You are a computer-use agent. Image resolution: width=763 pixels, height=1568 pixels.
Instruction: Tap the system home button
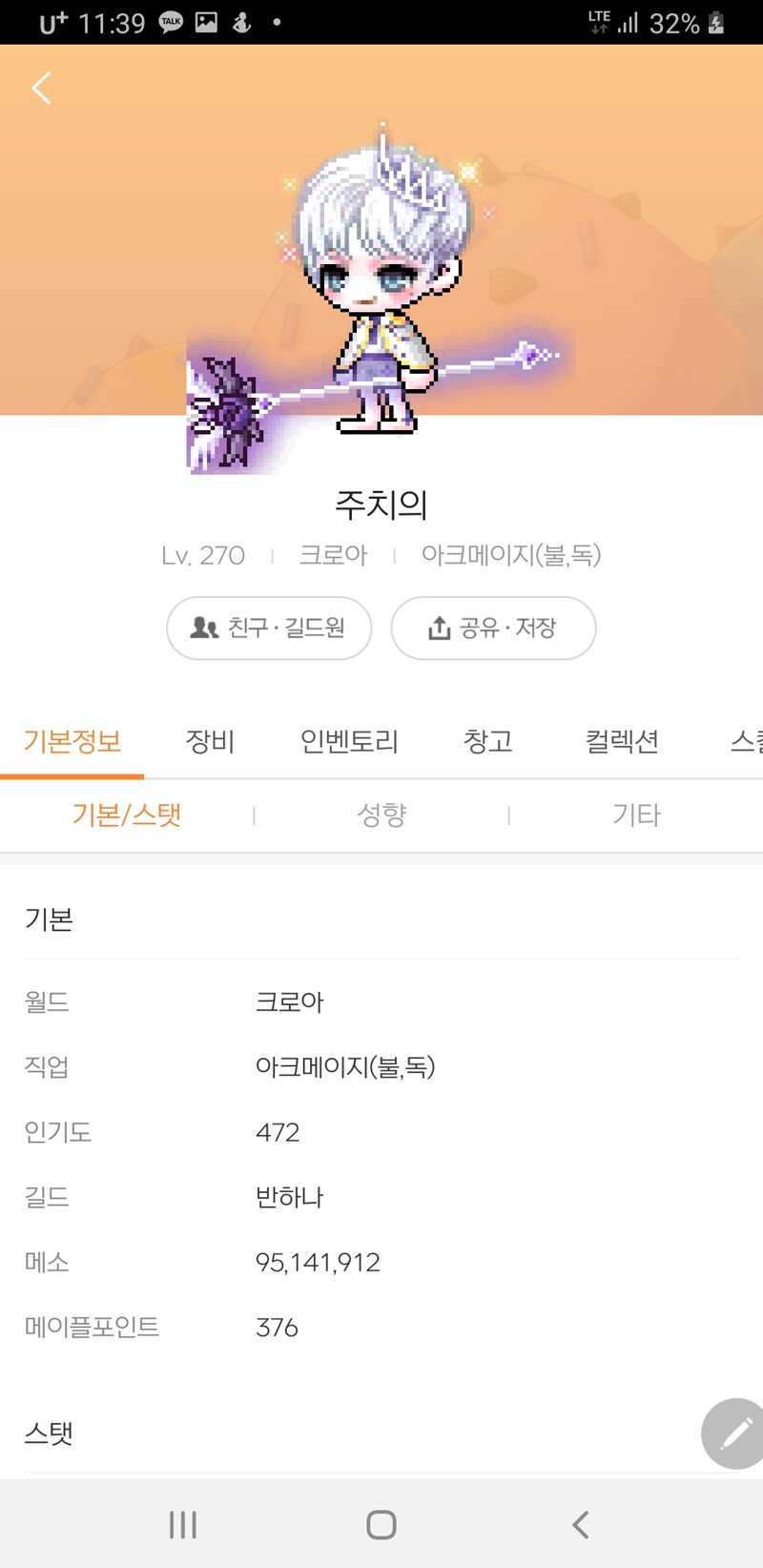pyautogui.click(x=381, y=1524)
